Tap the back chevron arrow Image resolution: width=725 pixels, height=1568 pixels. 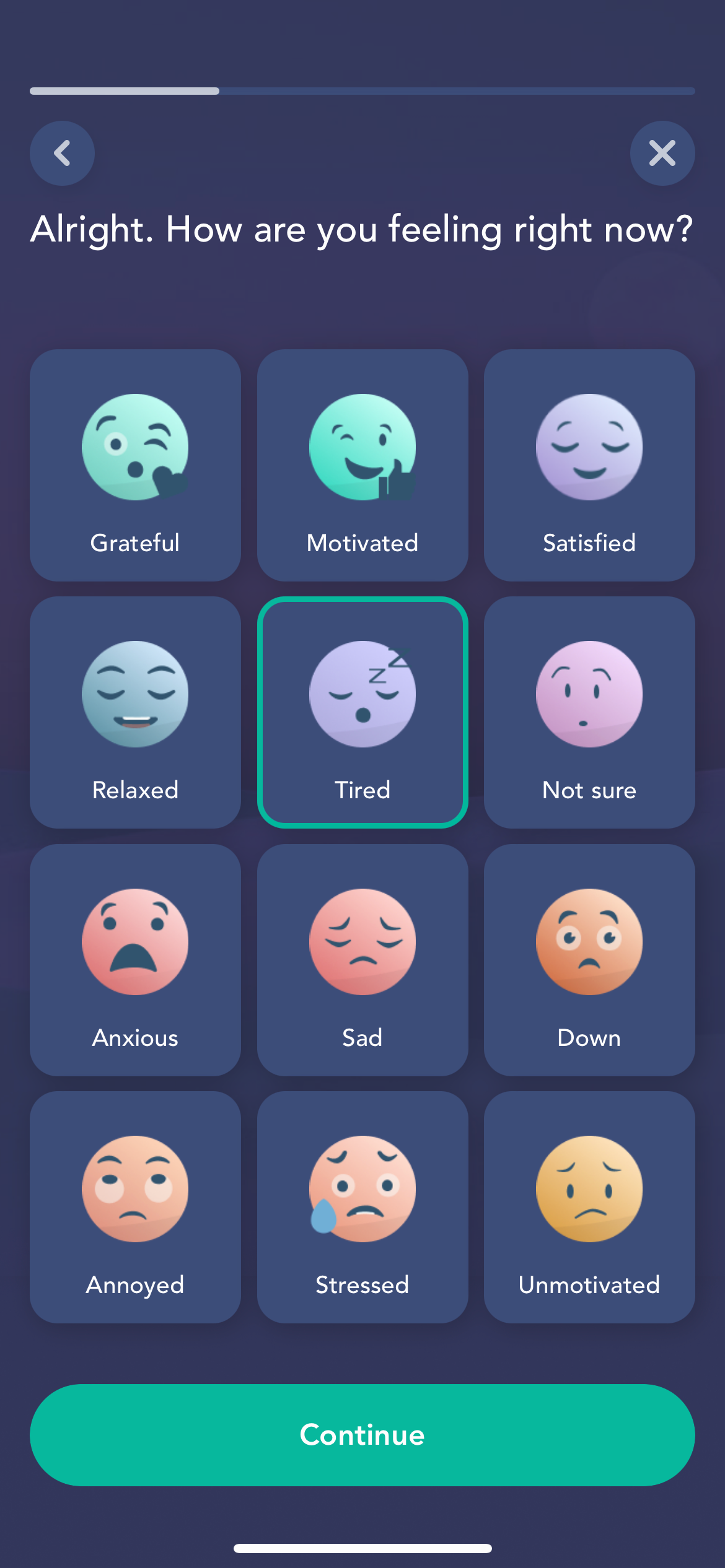[62, 153]
